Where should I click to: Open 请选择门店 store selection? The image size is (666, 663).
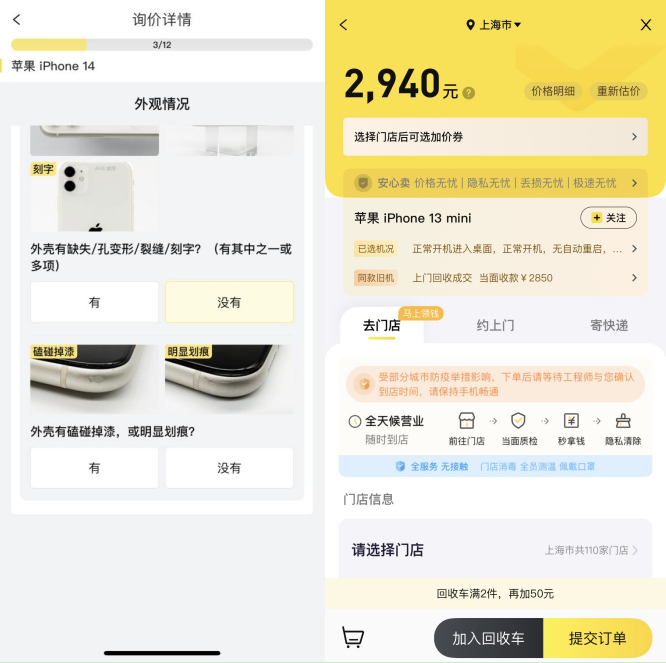coord(494,550)
